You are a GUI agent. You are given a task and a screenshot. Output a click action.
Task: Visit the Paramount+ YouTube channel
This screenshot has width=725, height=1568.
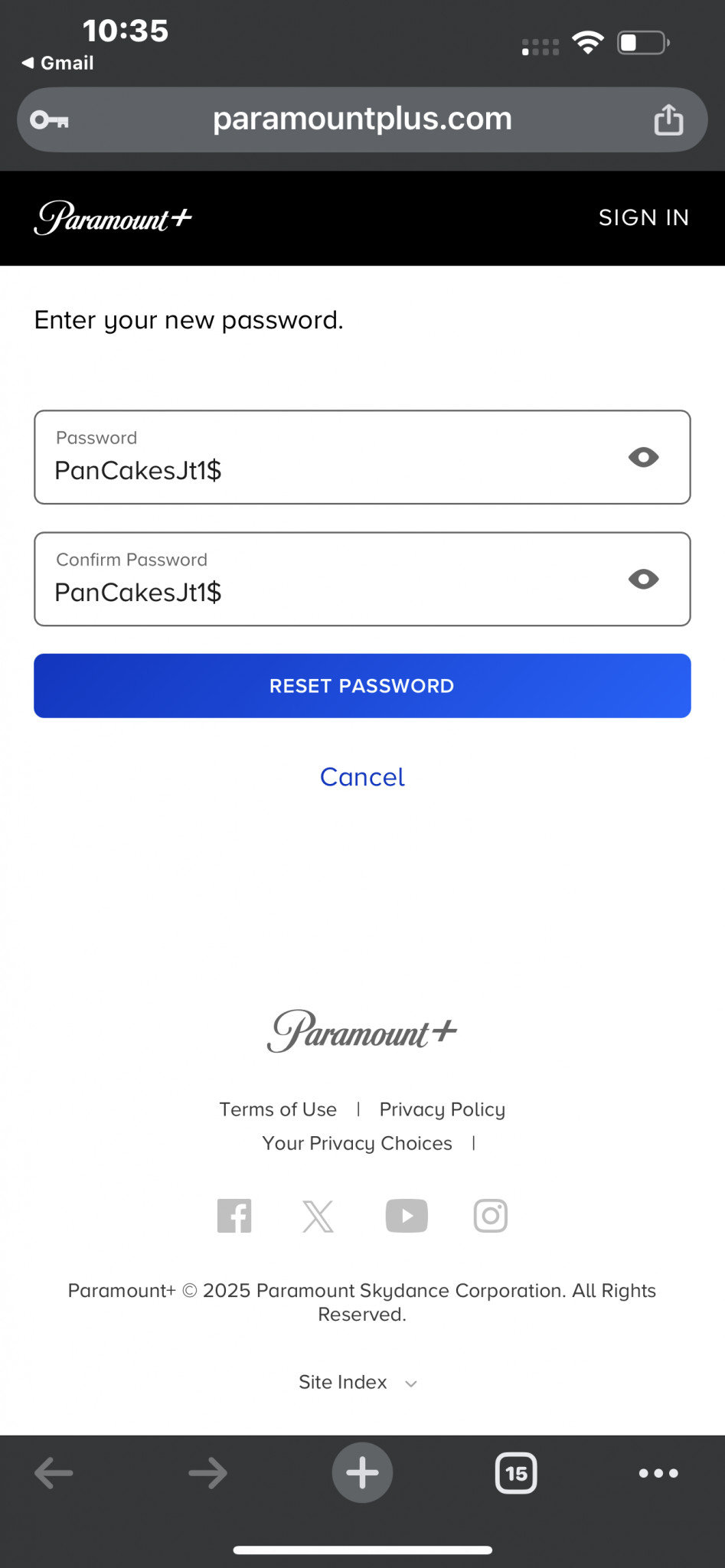[407, 1215]
